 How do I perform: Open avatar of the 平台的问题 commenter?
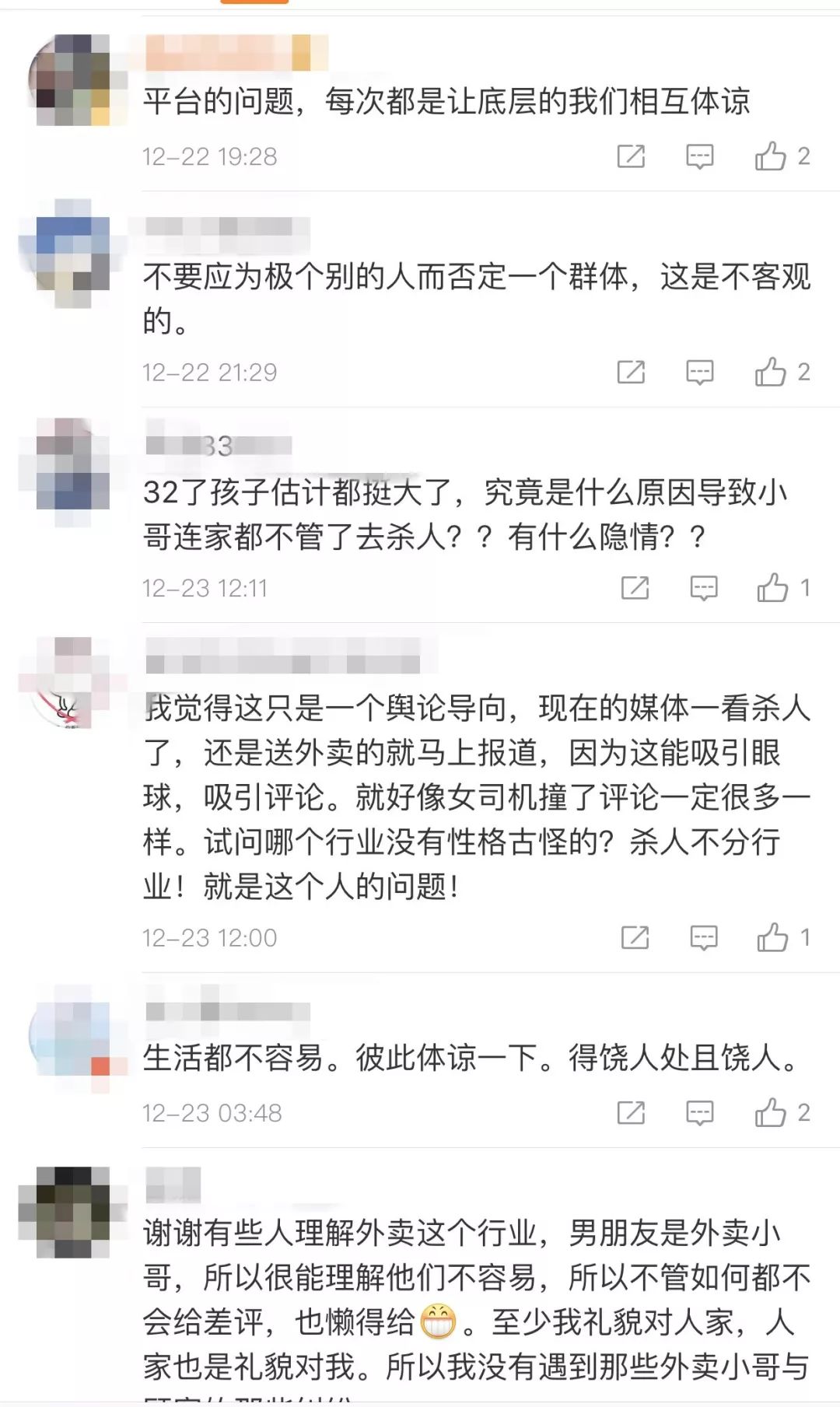[72, 80]
